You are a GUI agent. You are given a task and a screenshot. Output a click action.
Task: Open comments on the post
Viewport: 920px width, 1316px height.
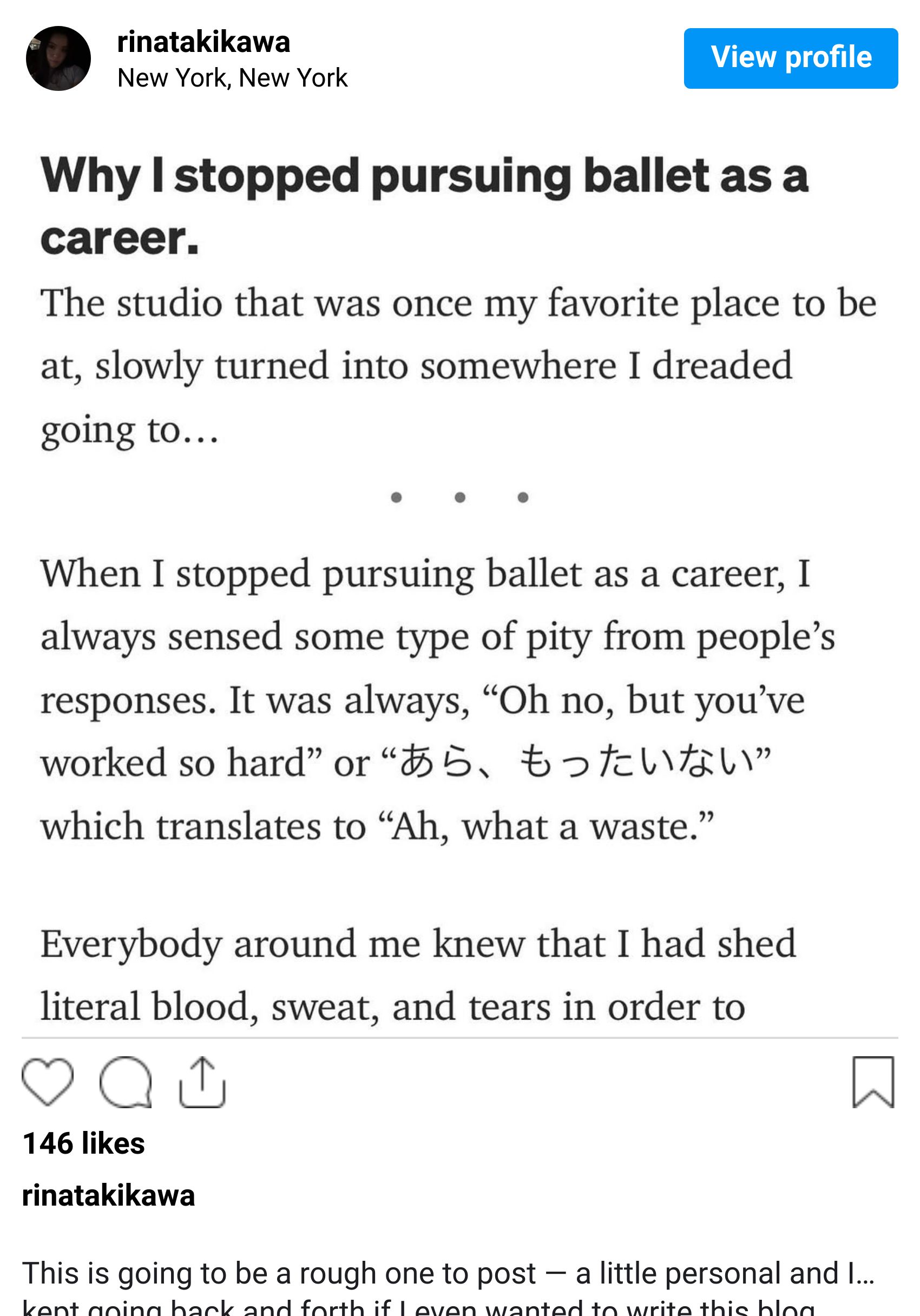(125, 1082)
